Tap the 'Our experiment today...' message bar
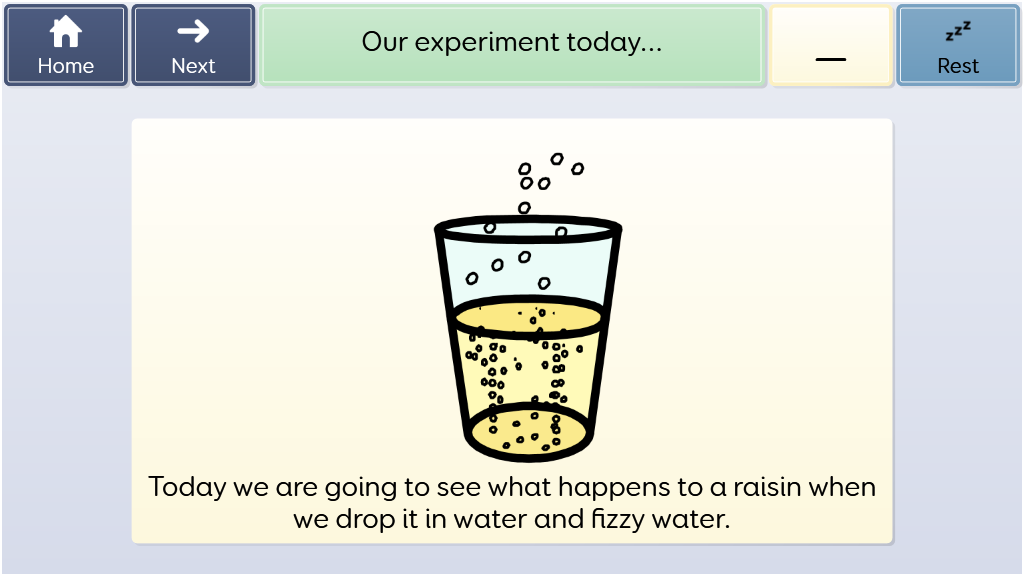This screenshot has height=576, width=1024. 512,45
